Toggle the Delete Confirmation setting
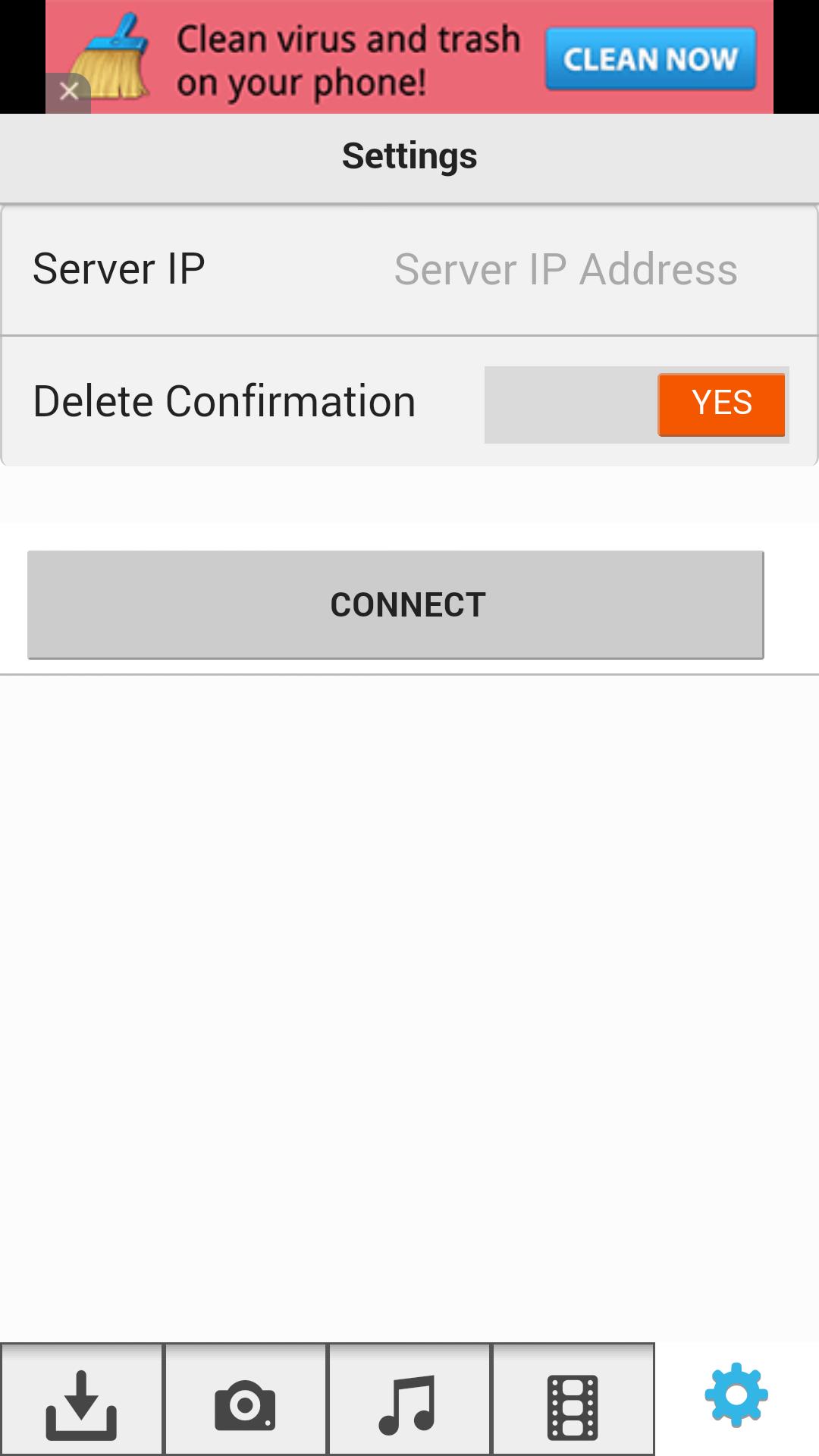 click(x=637, y=406)
